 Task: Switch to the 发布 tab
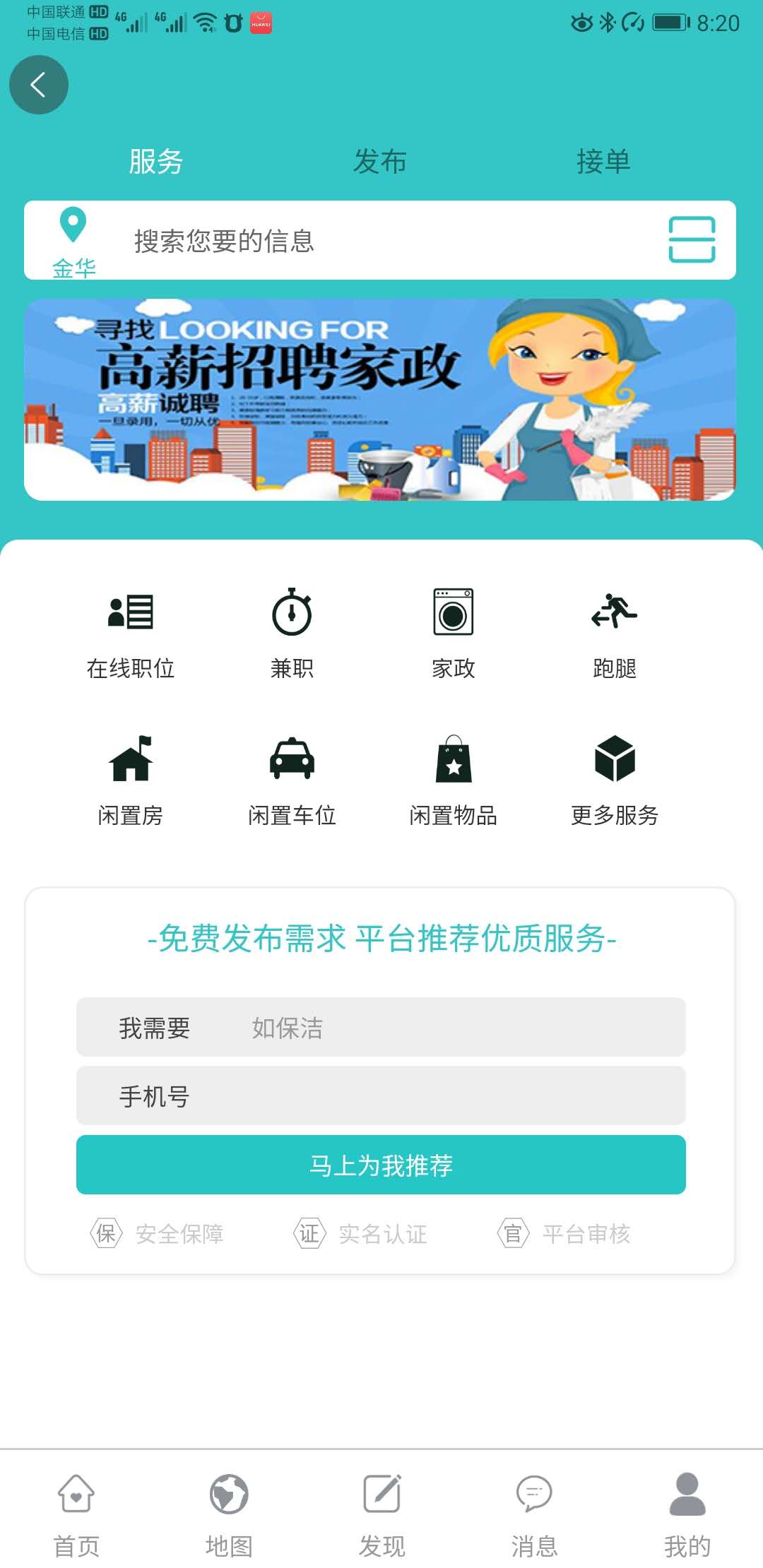(381, 161)
